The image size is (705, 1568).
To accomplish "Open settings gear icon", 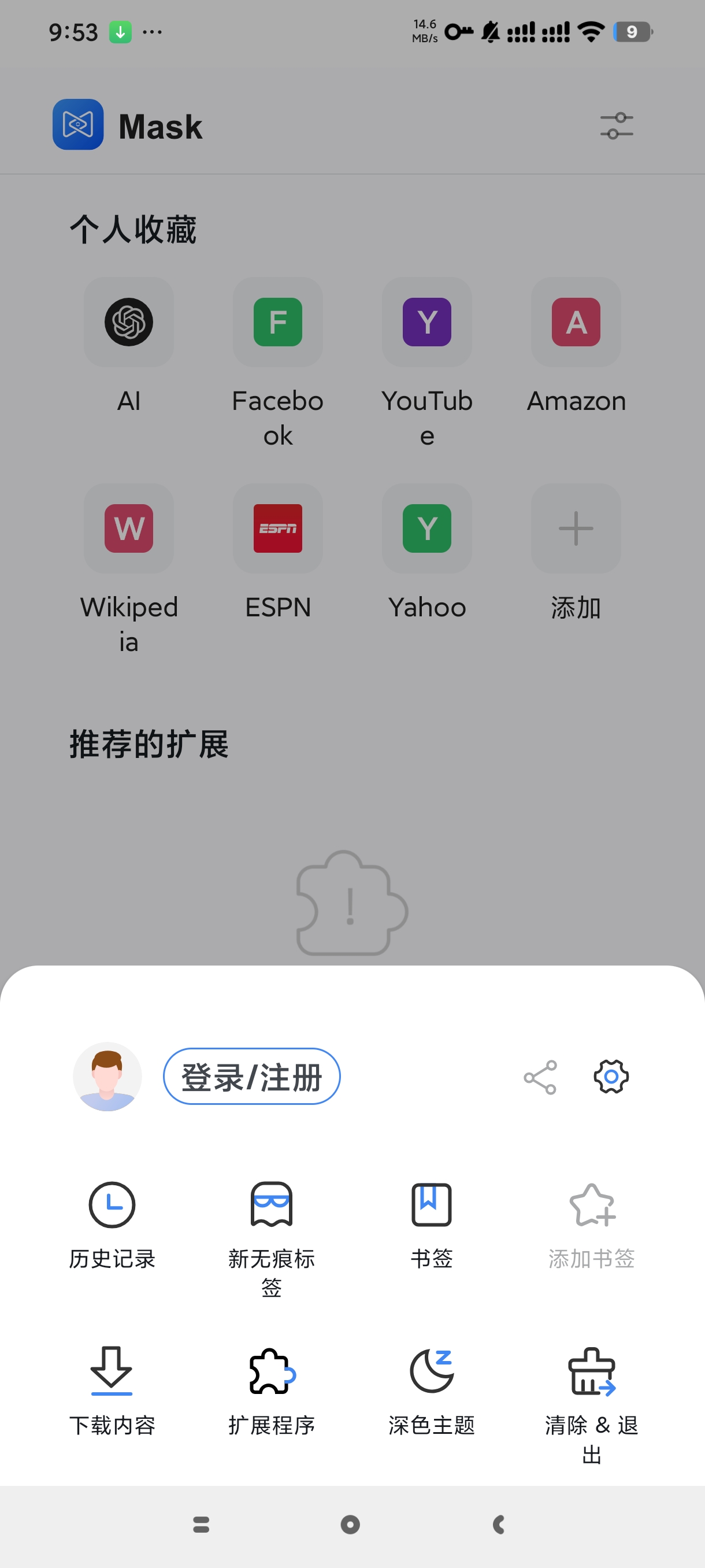I will pyautogui.click(x=611, y=1076).
